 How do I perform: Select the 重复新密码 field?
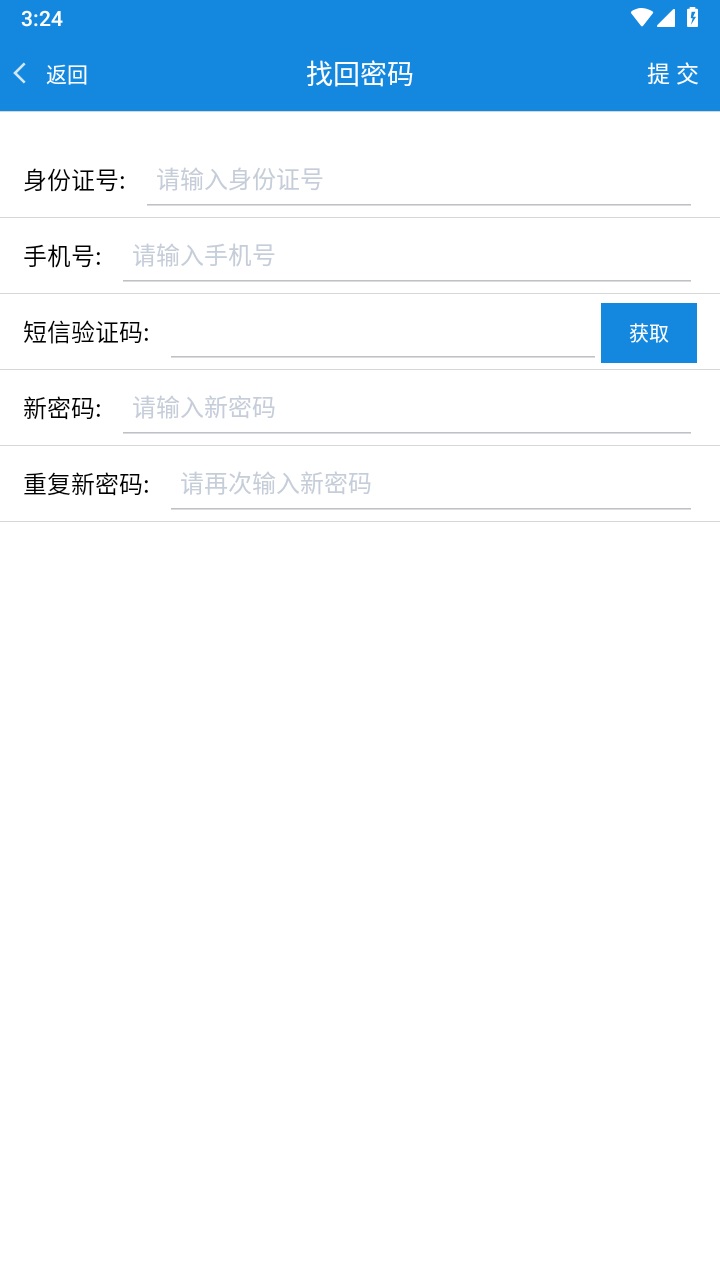pos(431,484)
